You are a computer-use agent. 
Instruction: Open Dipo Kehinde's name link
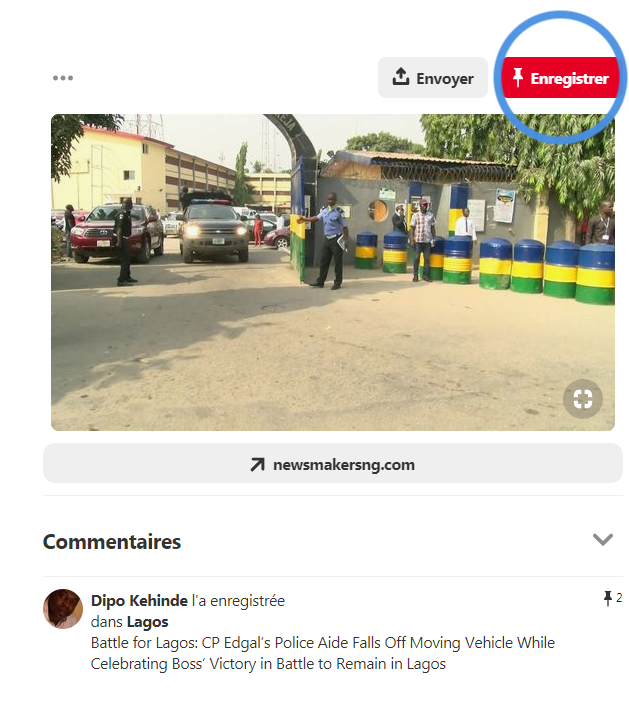coord(139,601)
